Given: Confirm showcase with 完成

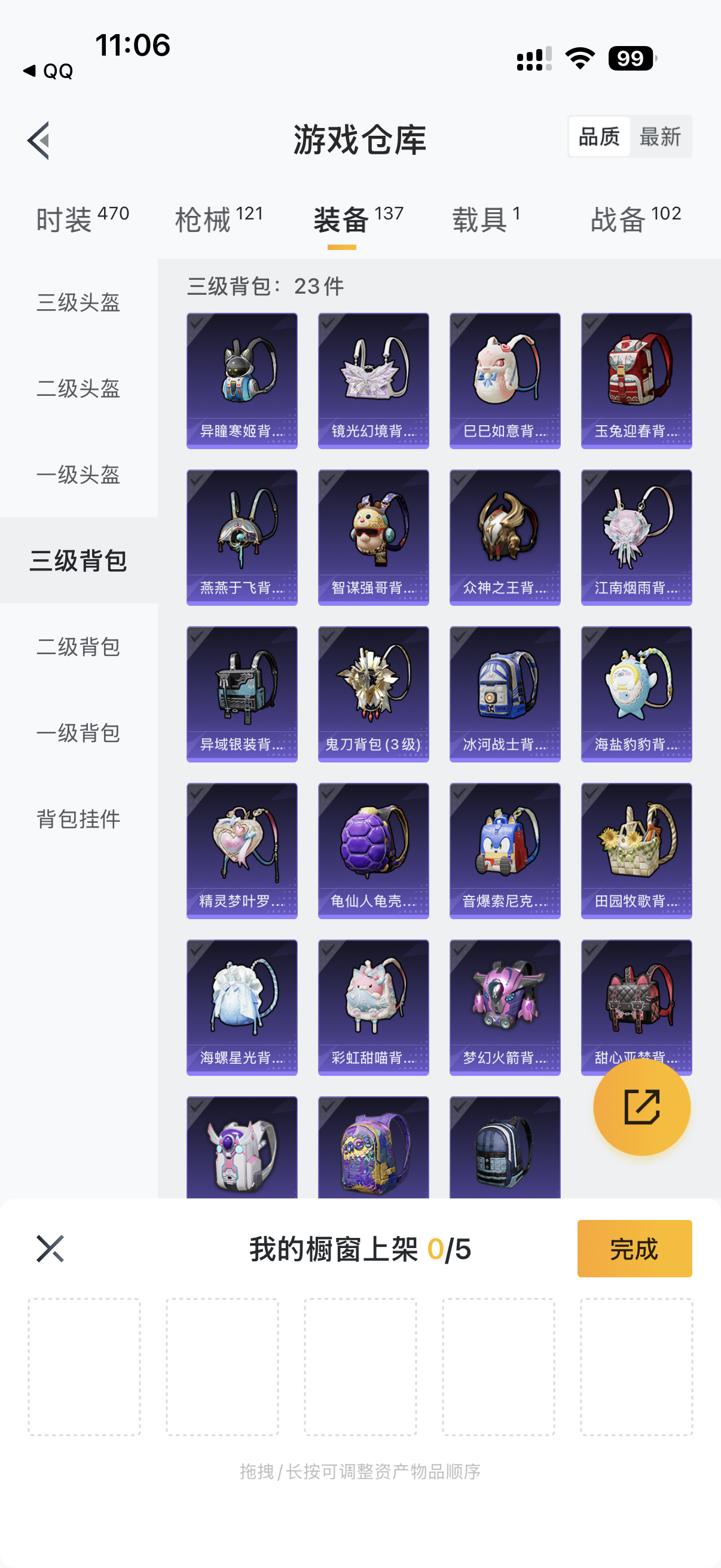Looking at the screenshot, I should [634, 1249].
